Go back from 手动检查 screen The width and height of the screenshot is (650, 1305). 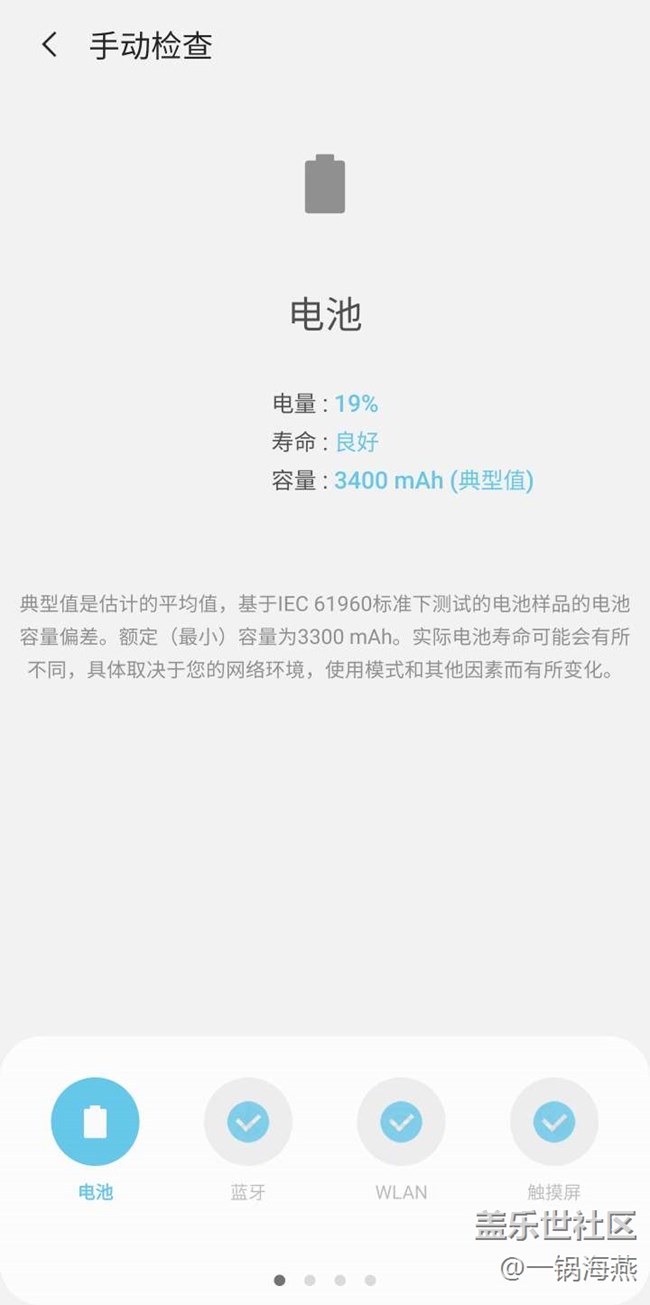pos(49,46)
